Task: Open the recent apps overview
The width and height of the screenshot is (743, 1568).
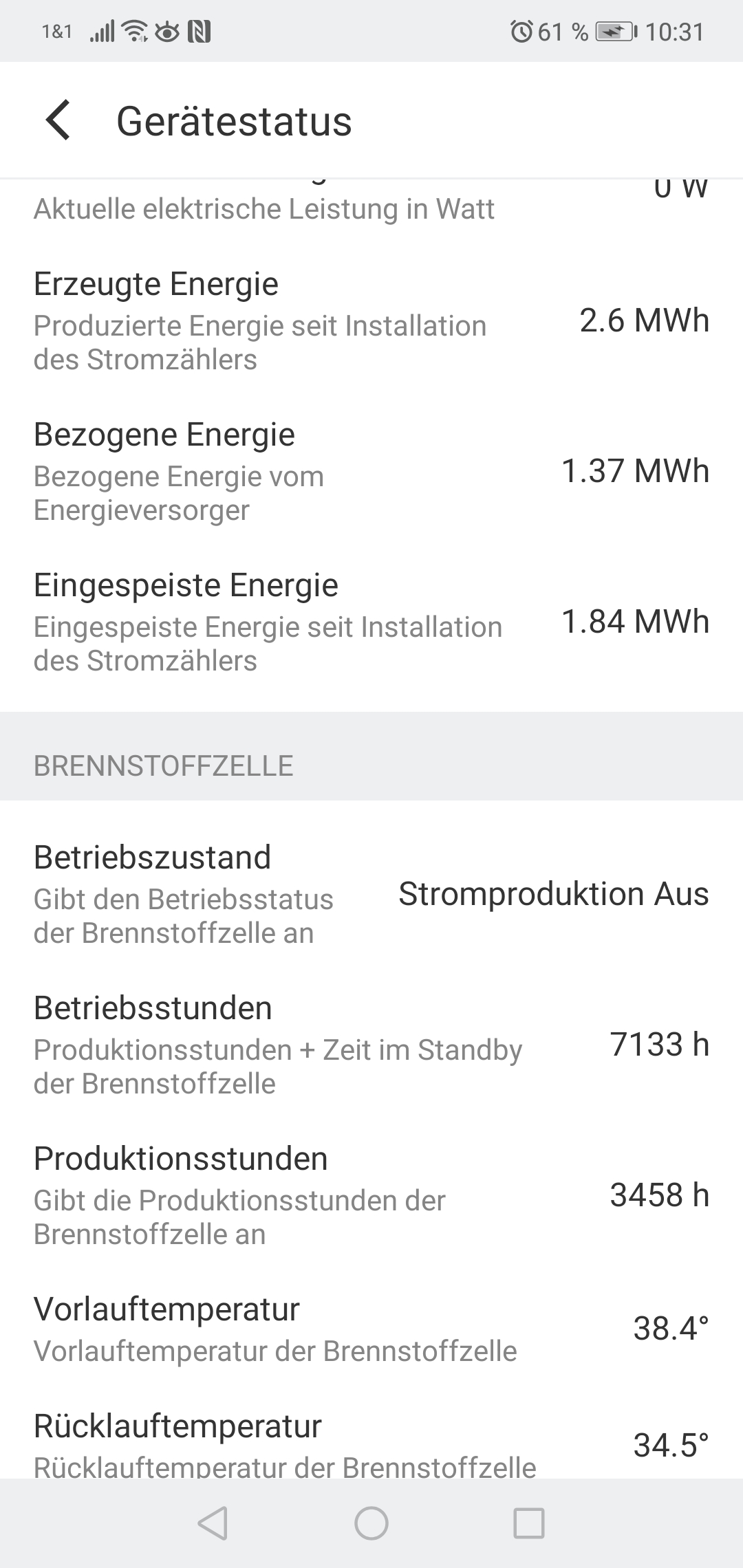Action: pos(529,1523)
